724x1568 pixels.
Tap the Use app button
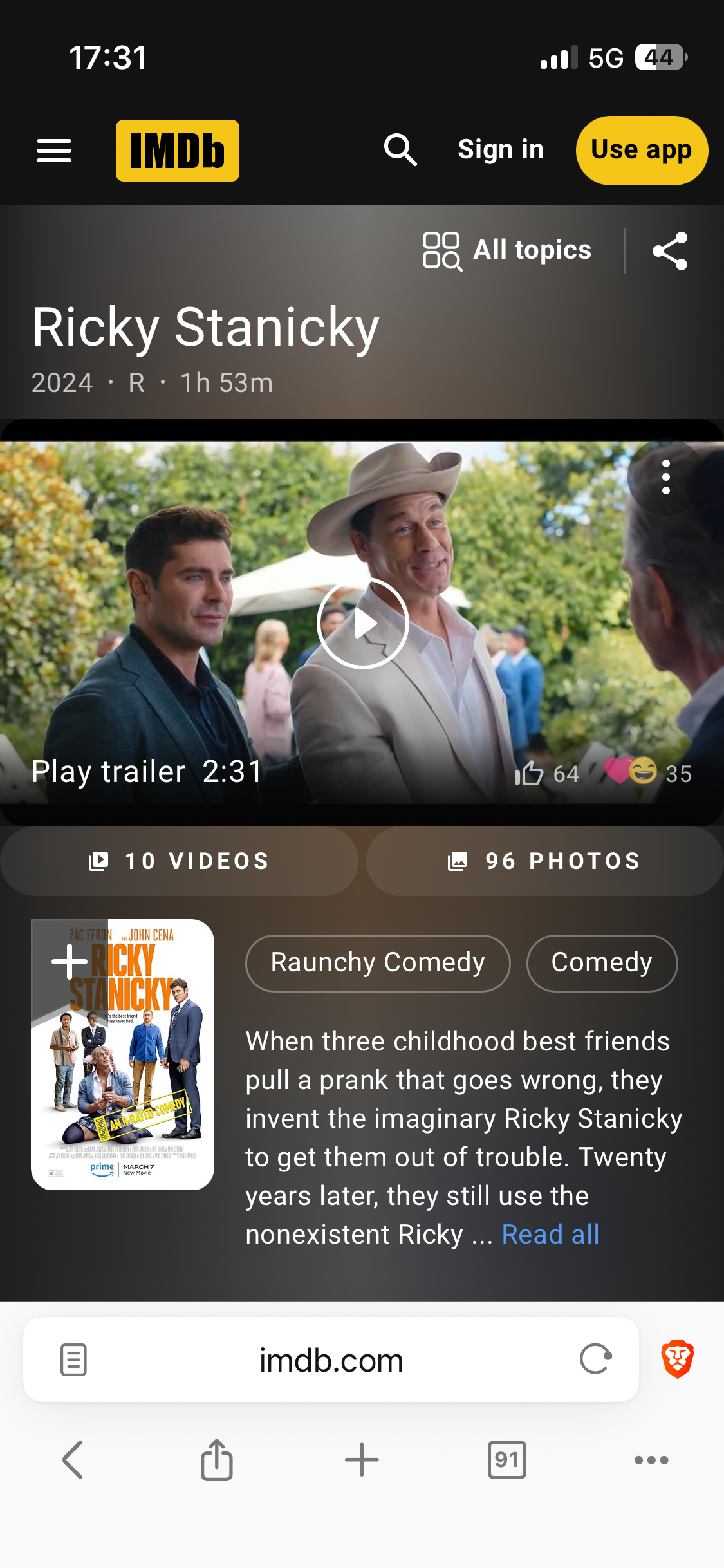[x=642, y=151]
